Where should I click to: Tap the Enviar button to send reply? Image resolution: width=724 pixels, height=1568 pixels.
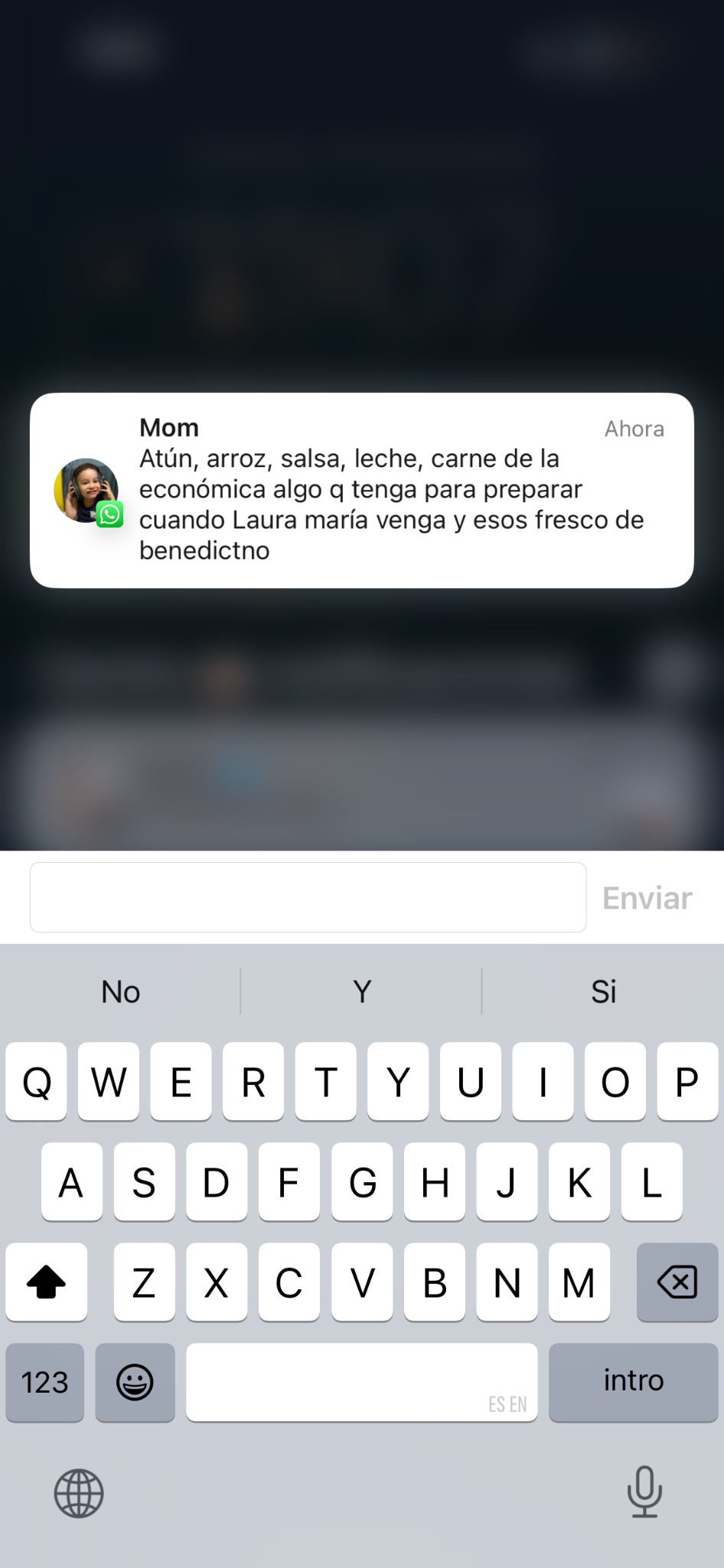tap(647, 898)
